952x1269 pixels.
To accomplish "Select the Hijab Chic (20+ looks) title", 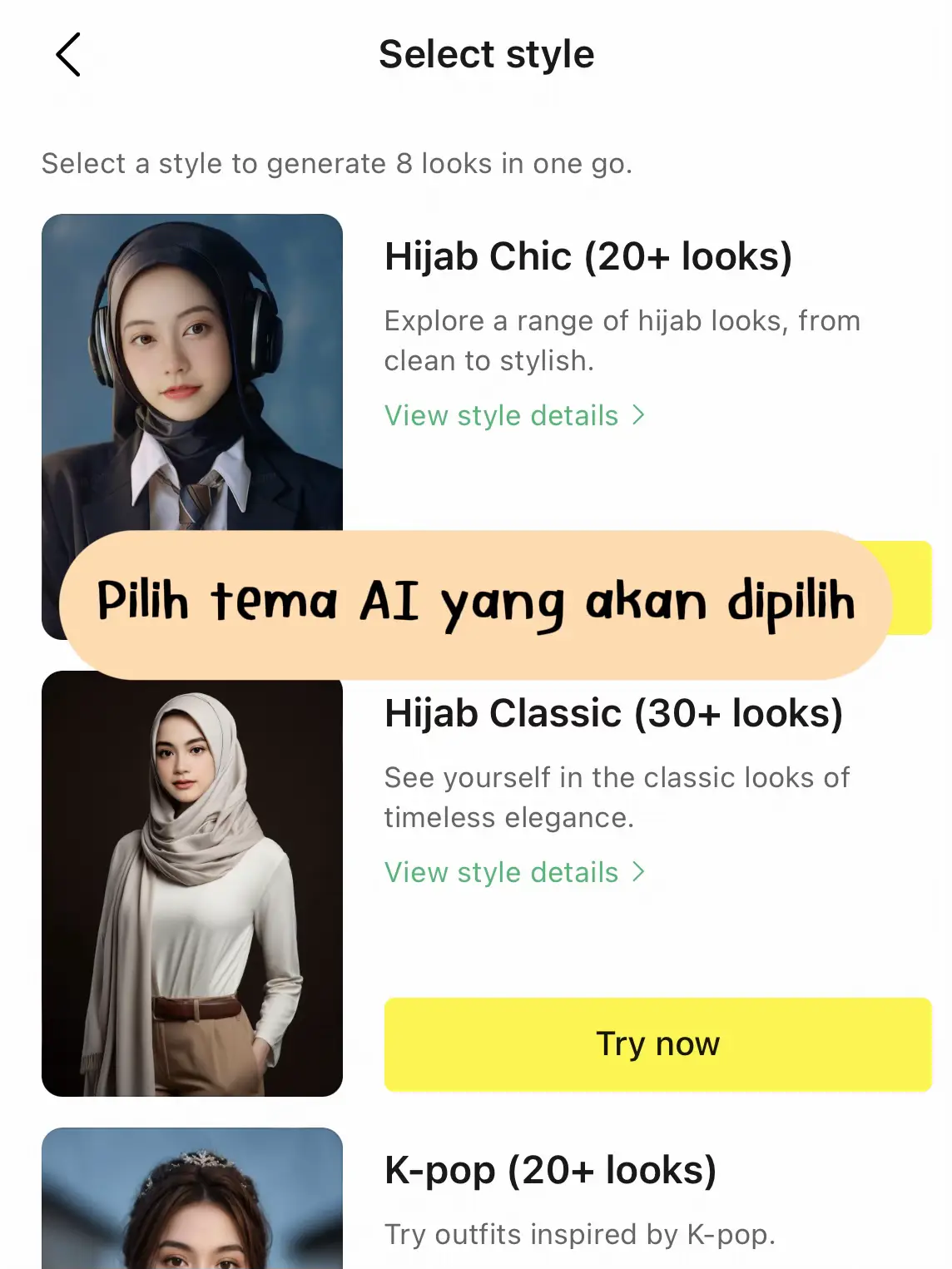I will (589, 256).
